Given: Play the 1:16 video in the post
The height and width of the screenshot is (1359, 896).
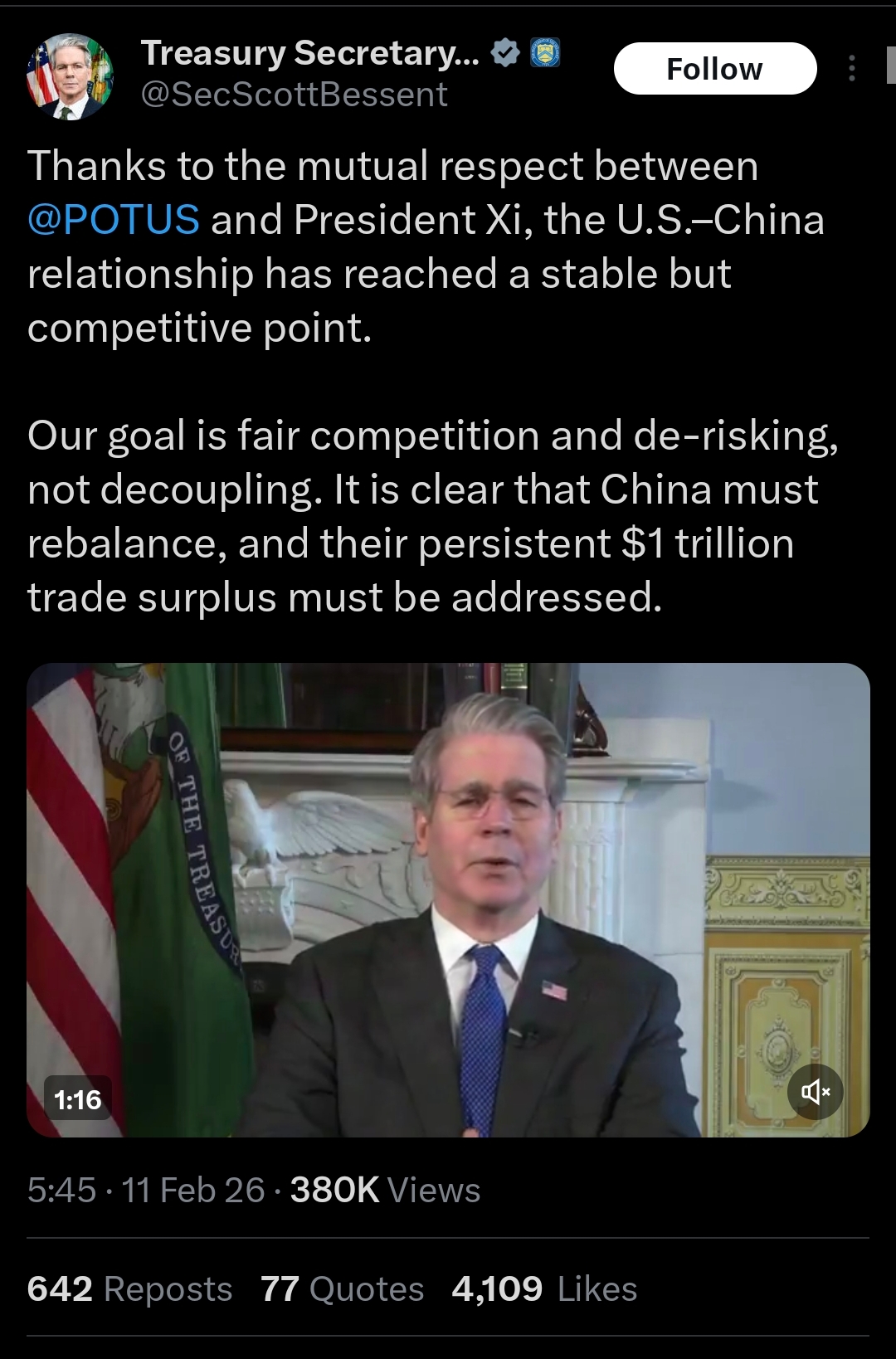Looking at the screenshot, I should click(x=448, y=899).
